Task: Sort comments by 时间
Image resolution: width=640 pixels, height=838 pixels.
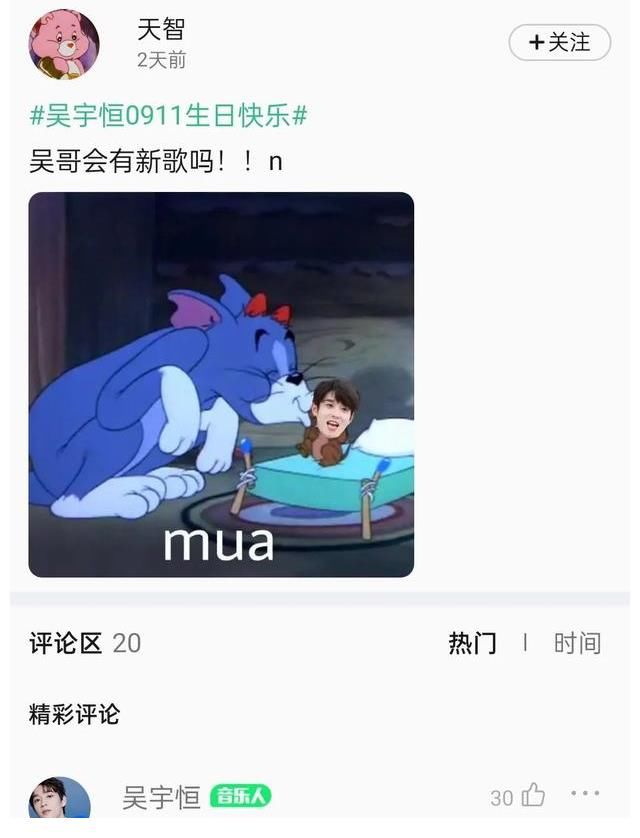Action: pos(577,643)
